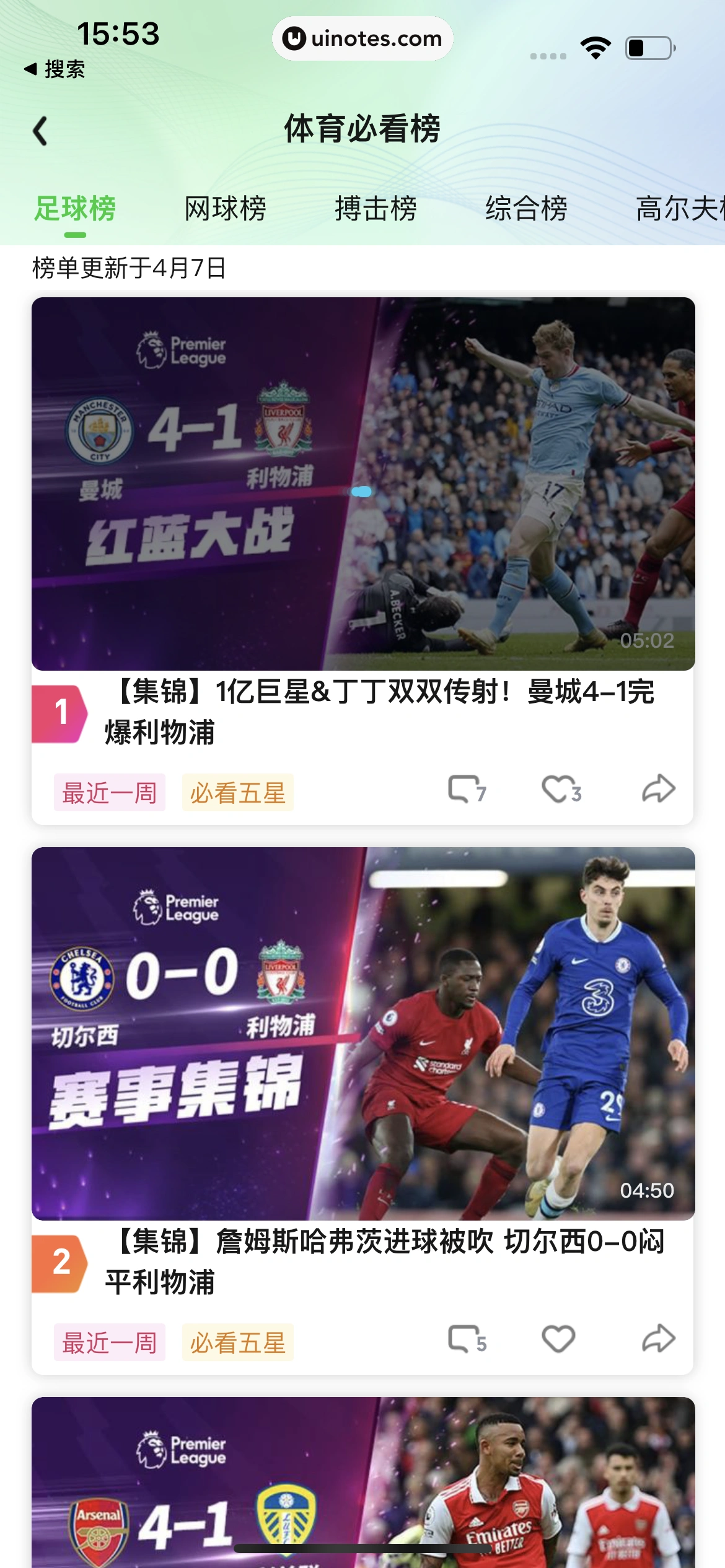Image resolution: width=725 pixels, height=1568 pixels.
Task: Go back using the top-left arrow
Action: (40, 131)
